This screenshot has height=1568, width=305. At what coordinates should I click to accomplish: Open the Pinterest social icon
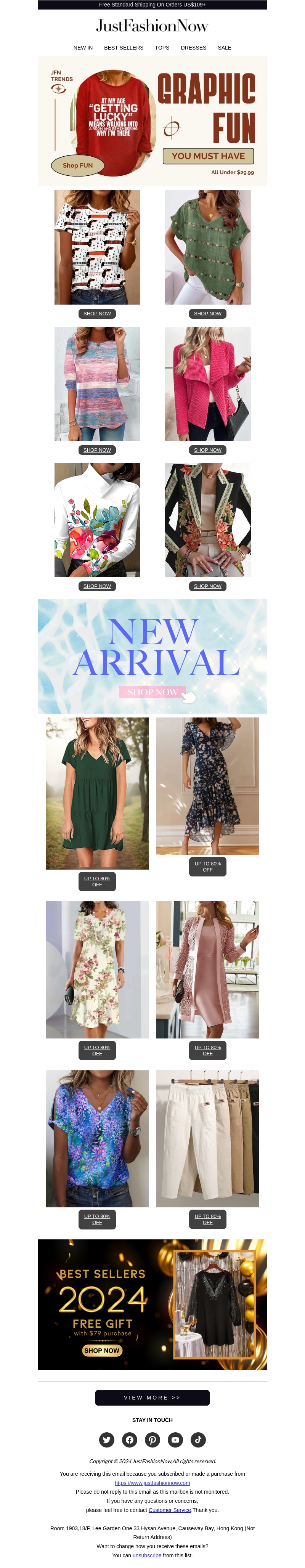coord(152,1440)
